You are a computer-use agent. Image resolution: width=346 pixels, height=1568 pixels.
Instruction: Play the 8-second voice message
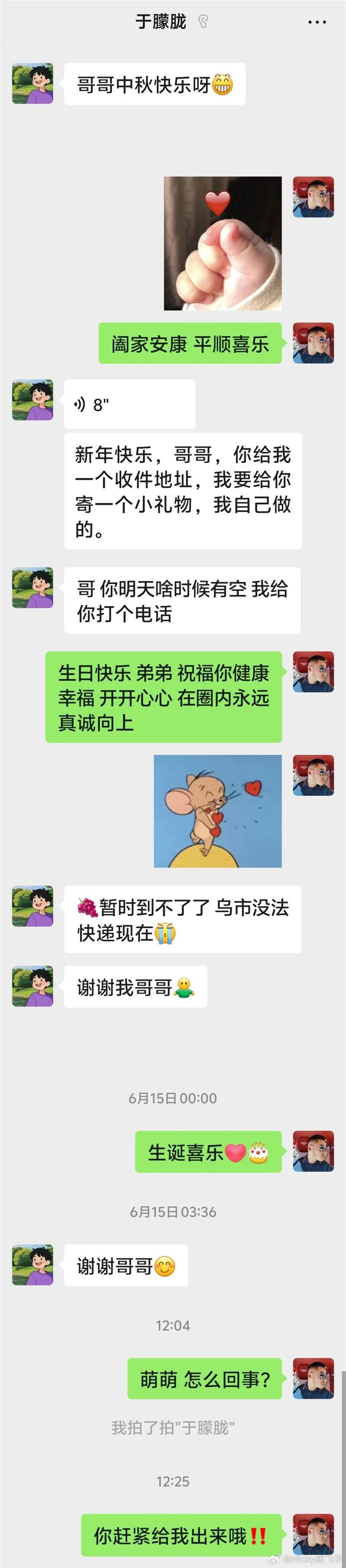click(129, 404)
